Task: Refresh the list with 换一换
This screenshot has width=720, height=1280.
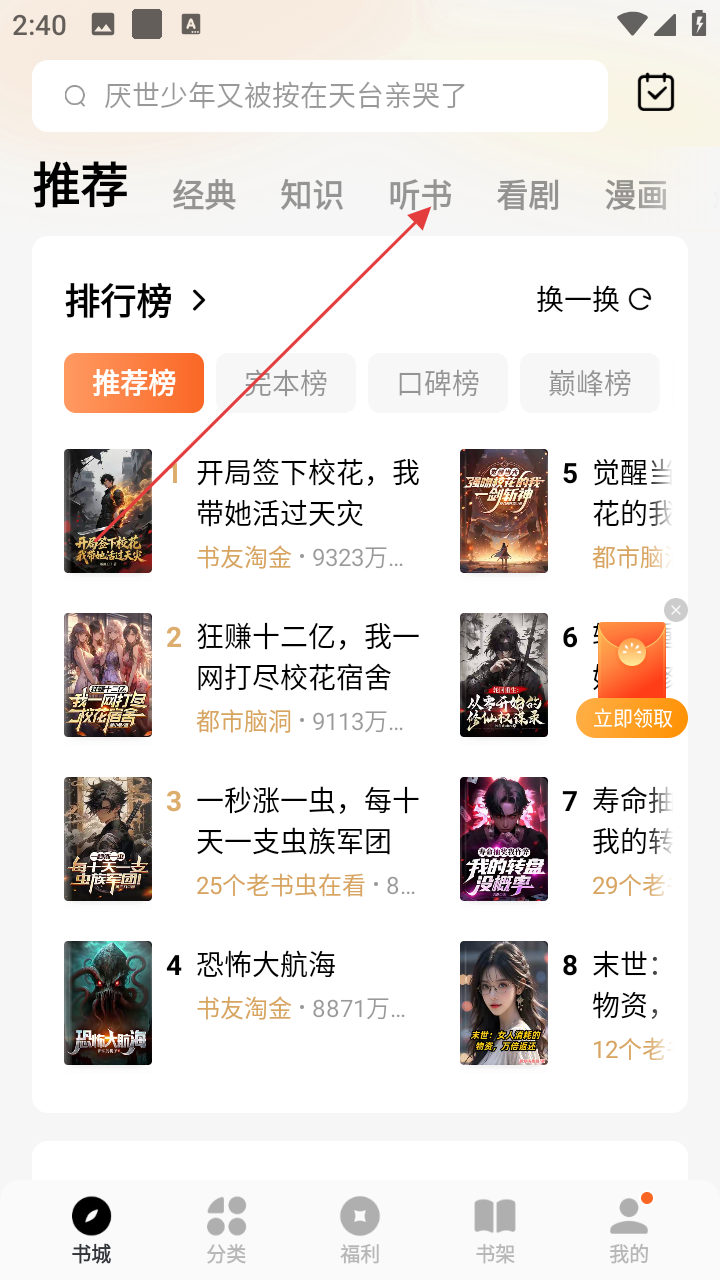Action: click(x=594, y=299)
